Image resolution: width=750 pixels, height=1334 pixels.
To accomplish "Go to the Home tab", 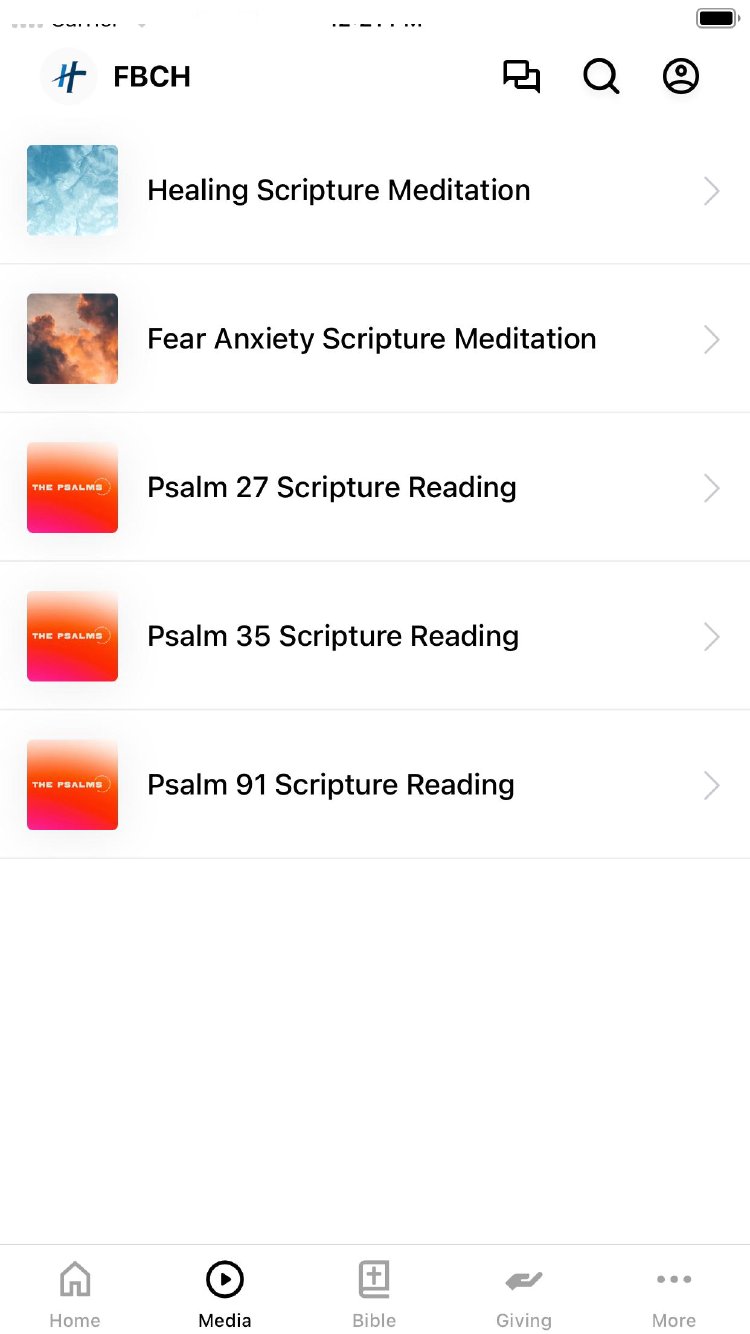I will click(x=75, y=1294).
